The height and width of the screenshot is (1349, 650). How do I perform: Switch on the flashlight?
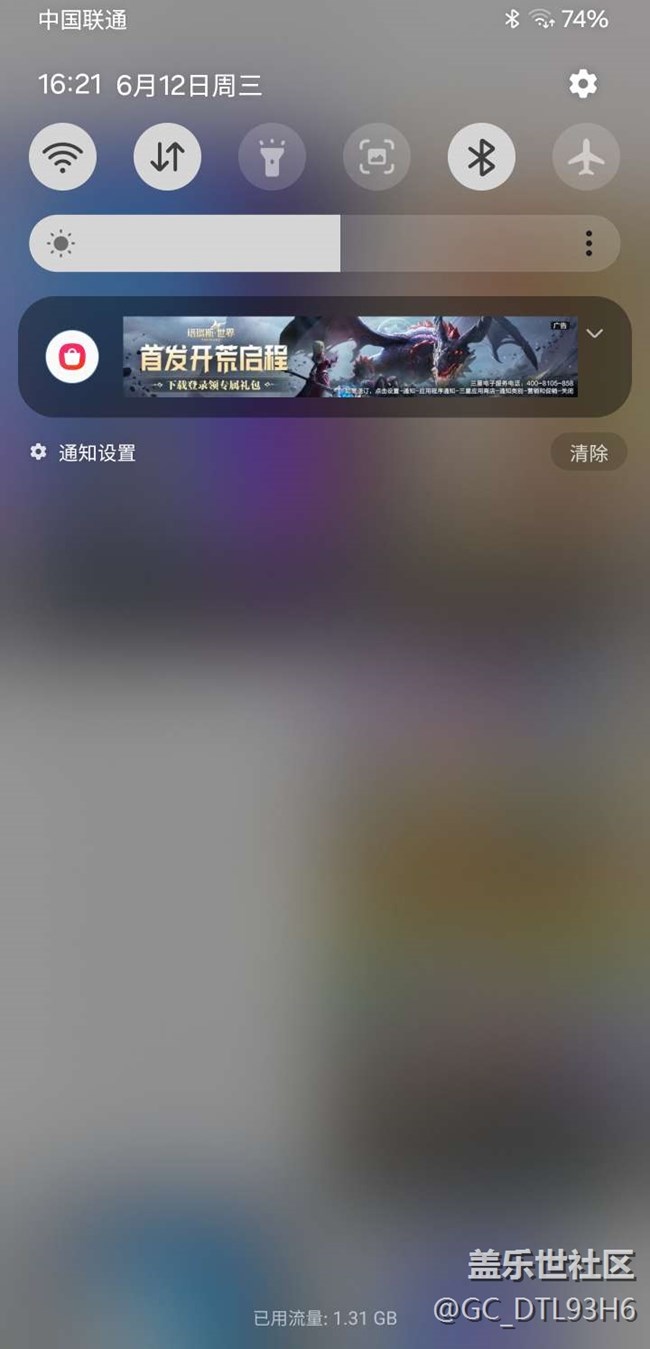(x=272, y=157)
